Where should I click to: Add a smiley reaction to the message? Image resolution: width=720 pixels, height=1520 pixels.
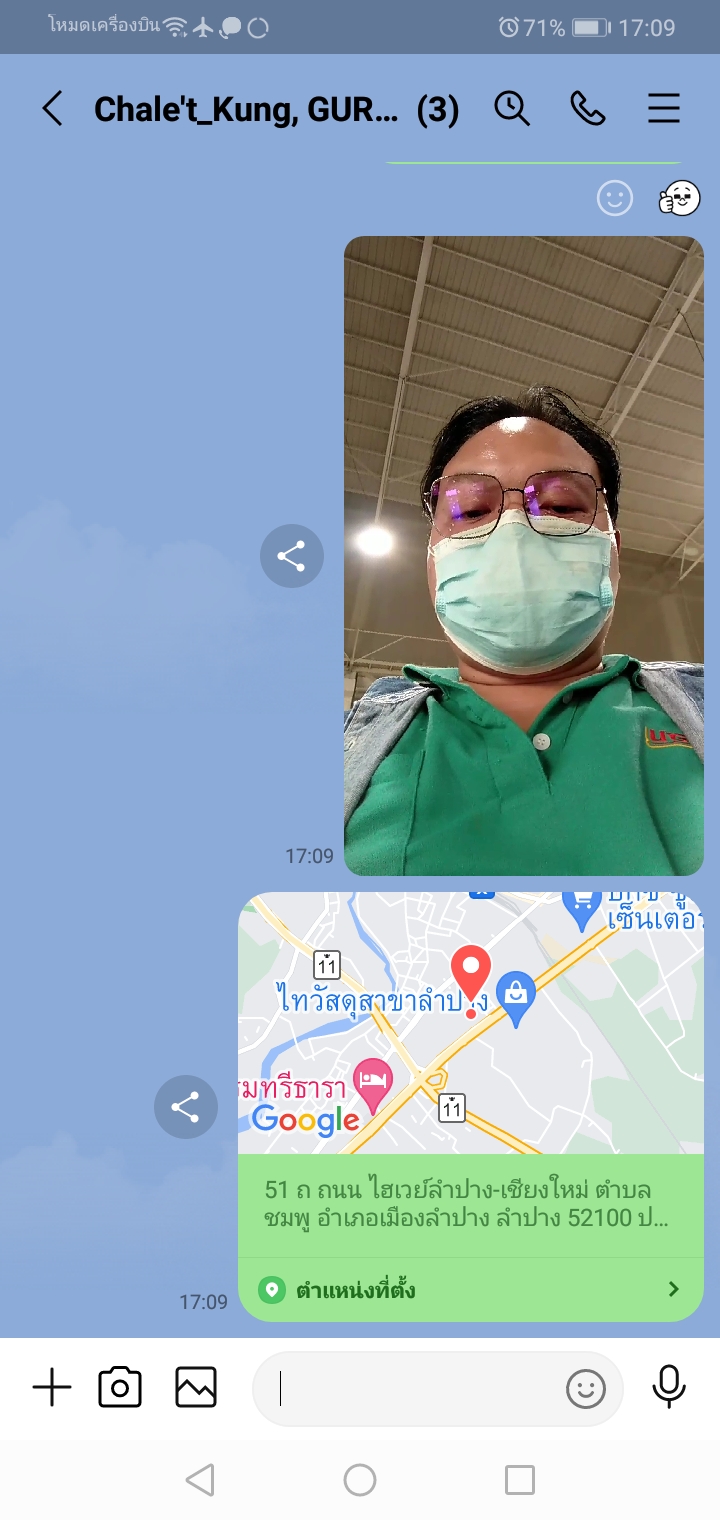pyautogui.click(x=615, y=198)
